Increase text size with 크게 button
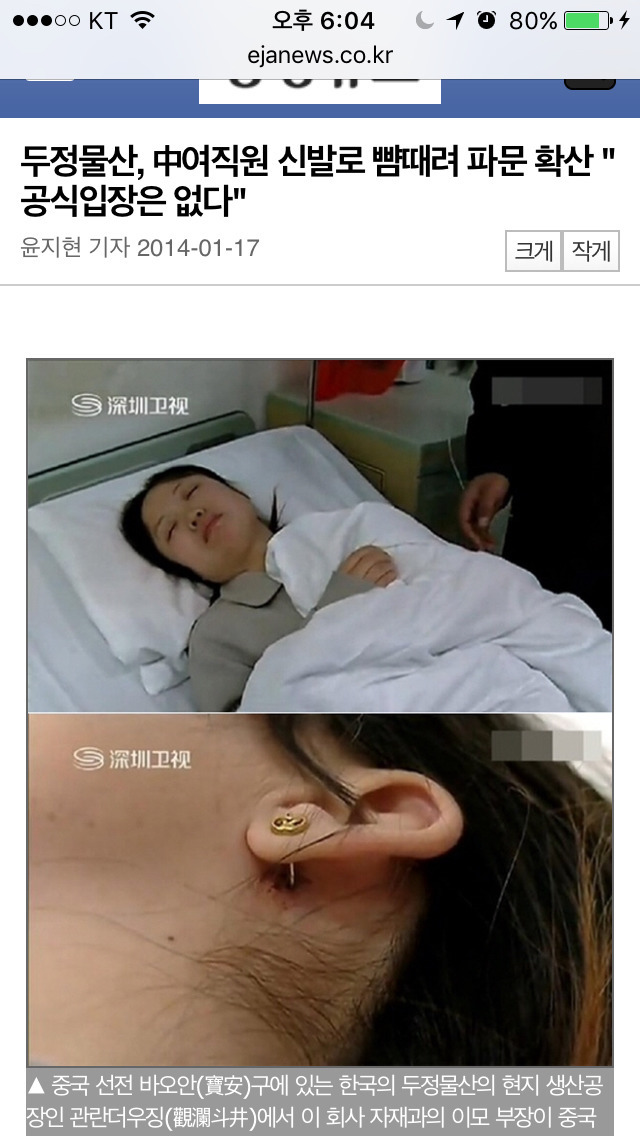 [x=533, y=251]
